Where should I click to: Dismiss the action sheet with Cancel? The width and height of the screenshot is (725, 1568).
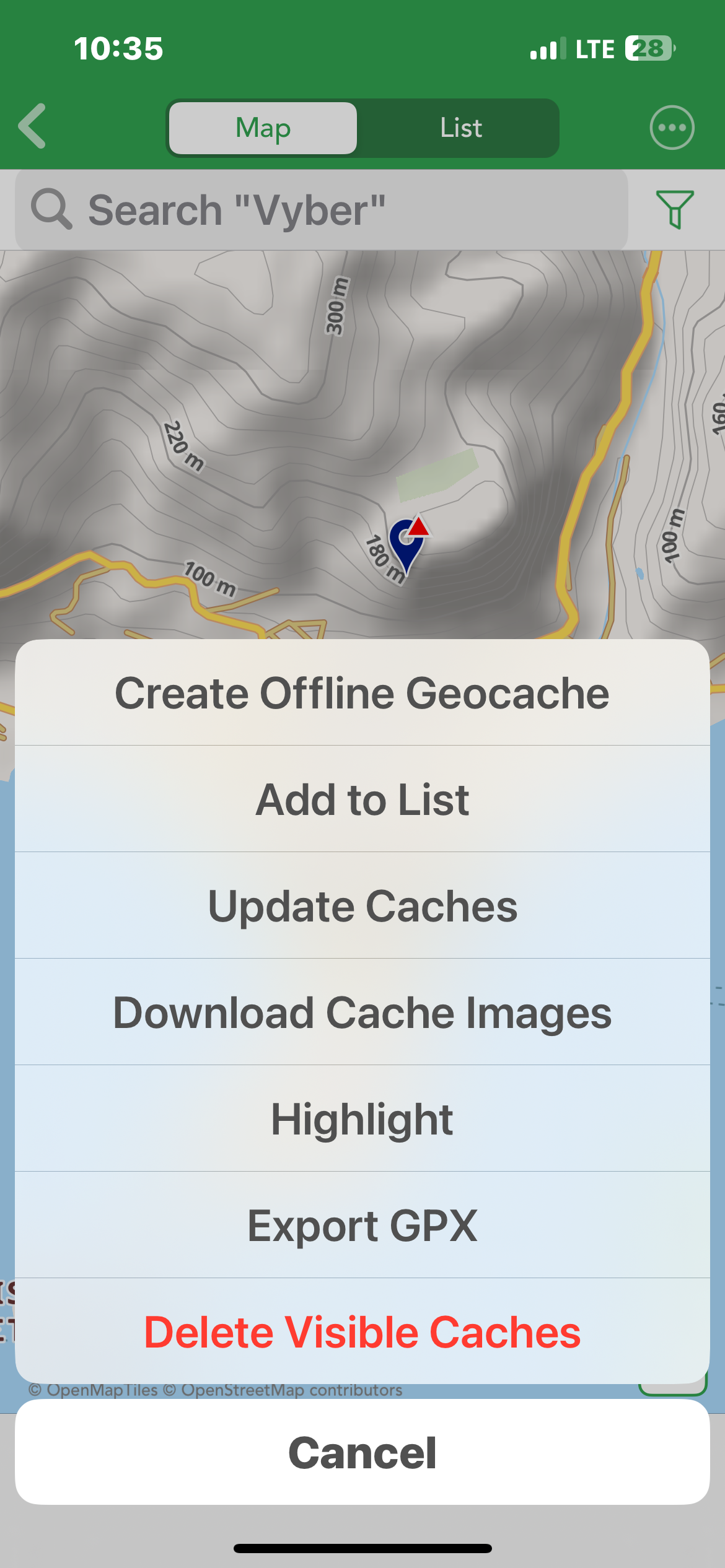click(x=362, y=1452)
